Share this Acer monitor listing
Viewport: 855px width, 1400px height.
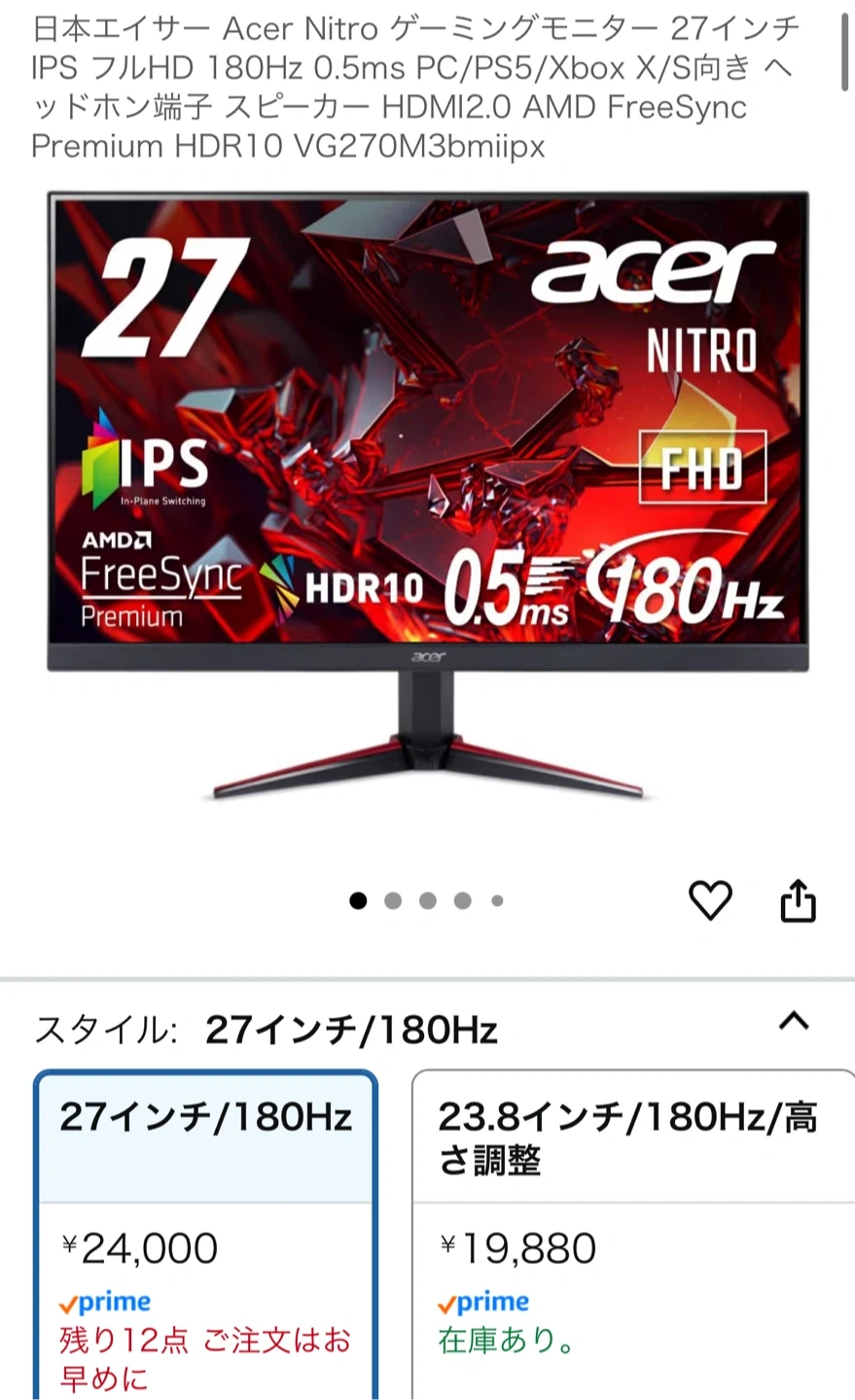798,900
